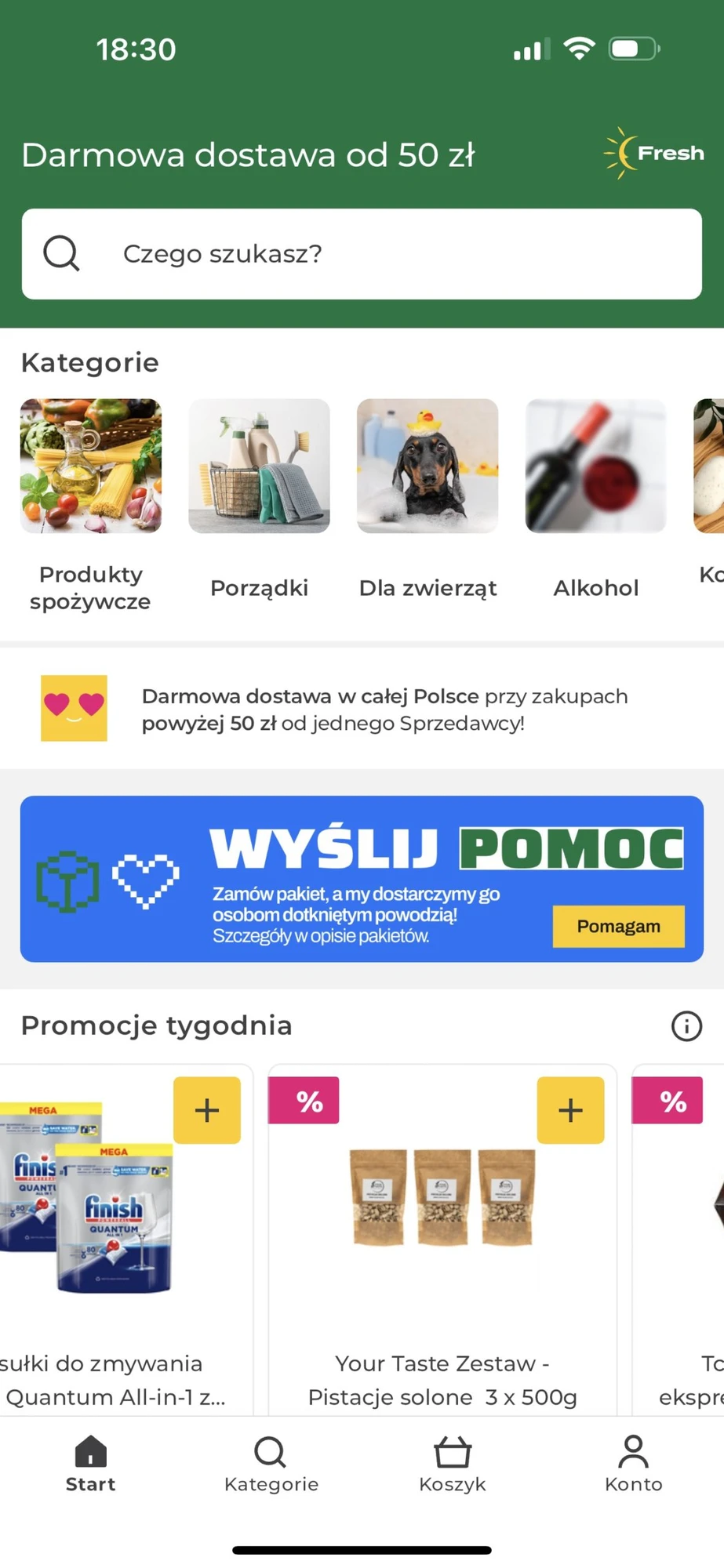This screenshot has width=724, height=1568.
Task: Open the Konto tab
Action: click(633, 1465)
